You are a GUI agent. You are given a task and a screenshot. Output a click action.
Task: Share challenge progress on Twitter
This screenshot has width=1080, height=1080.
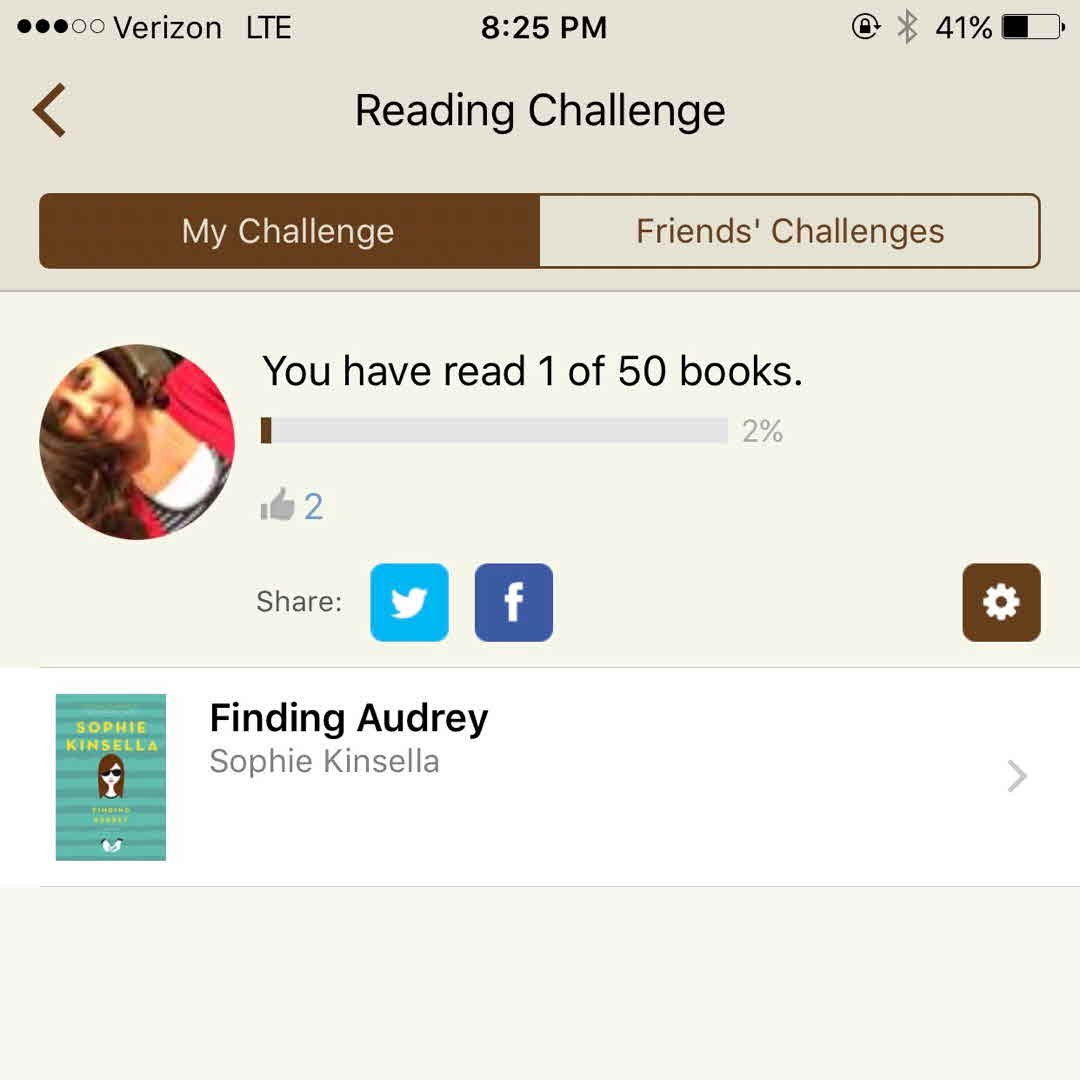(409, 602)
